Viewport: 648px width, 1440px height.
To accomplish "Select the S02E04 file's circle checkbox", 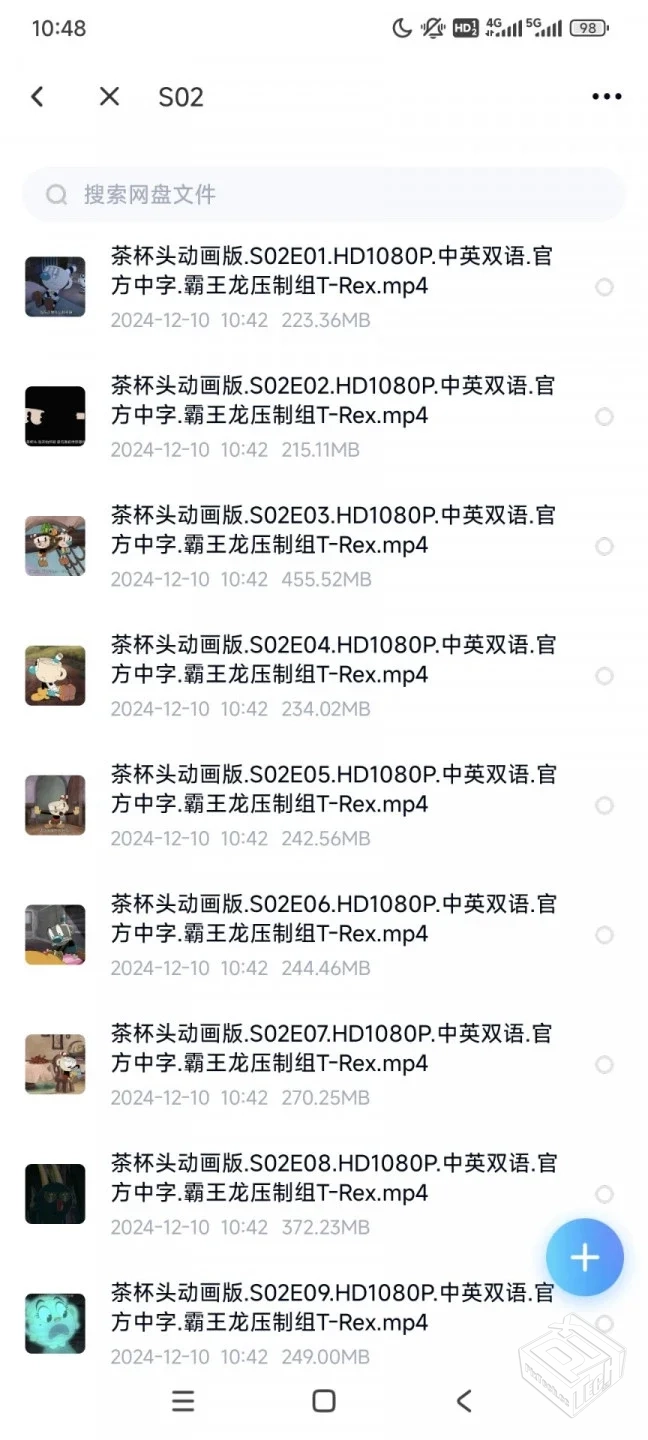I will click(x=604, y=676).
